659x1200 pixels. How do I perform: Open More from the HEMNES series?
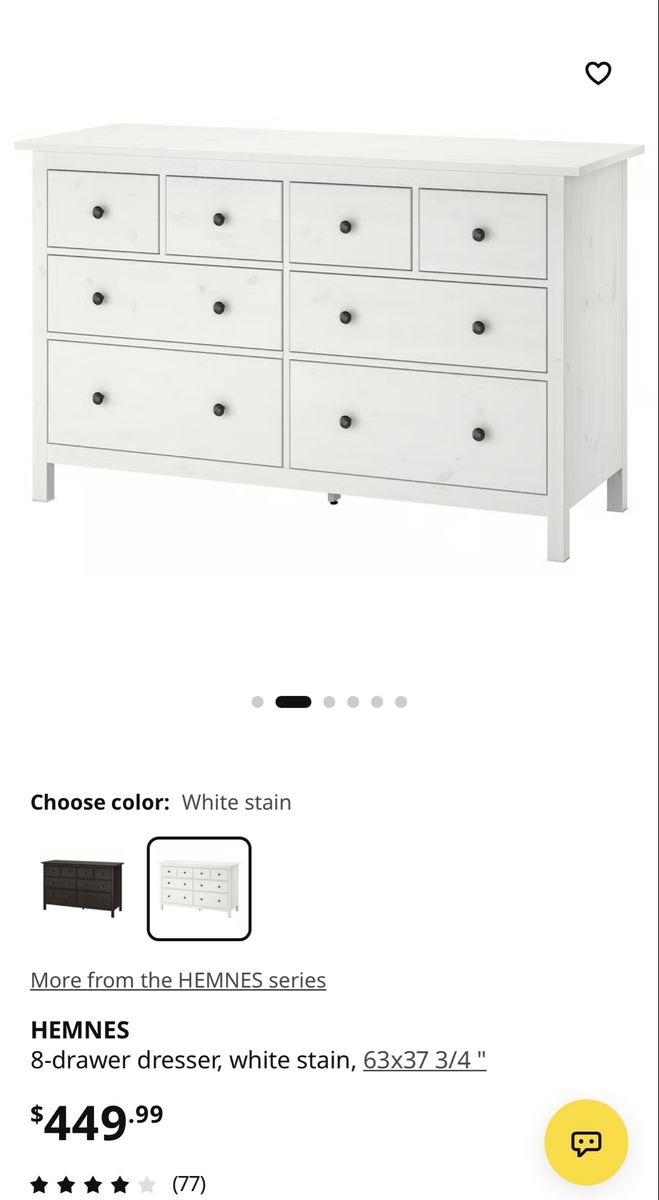click(x=178, y=980)
